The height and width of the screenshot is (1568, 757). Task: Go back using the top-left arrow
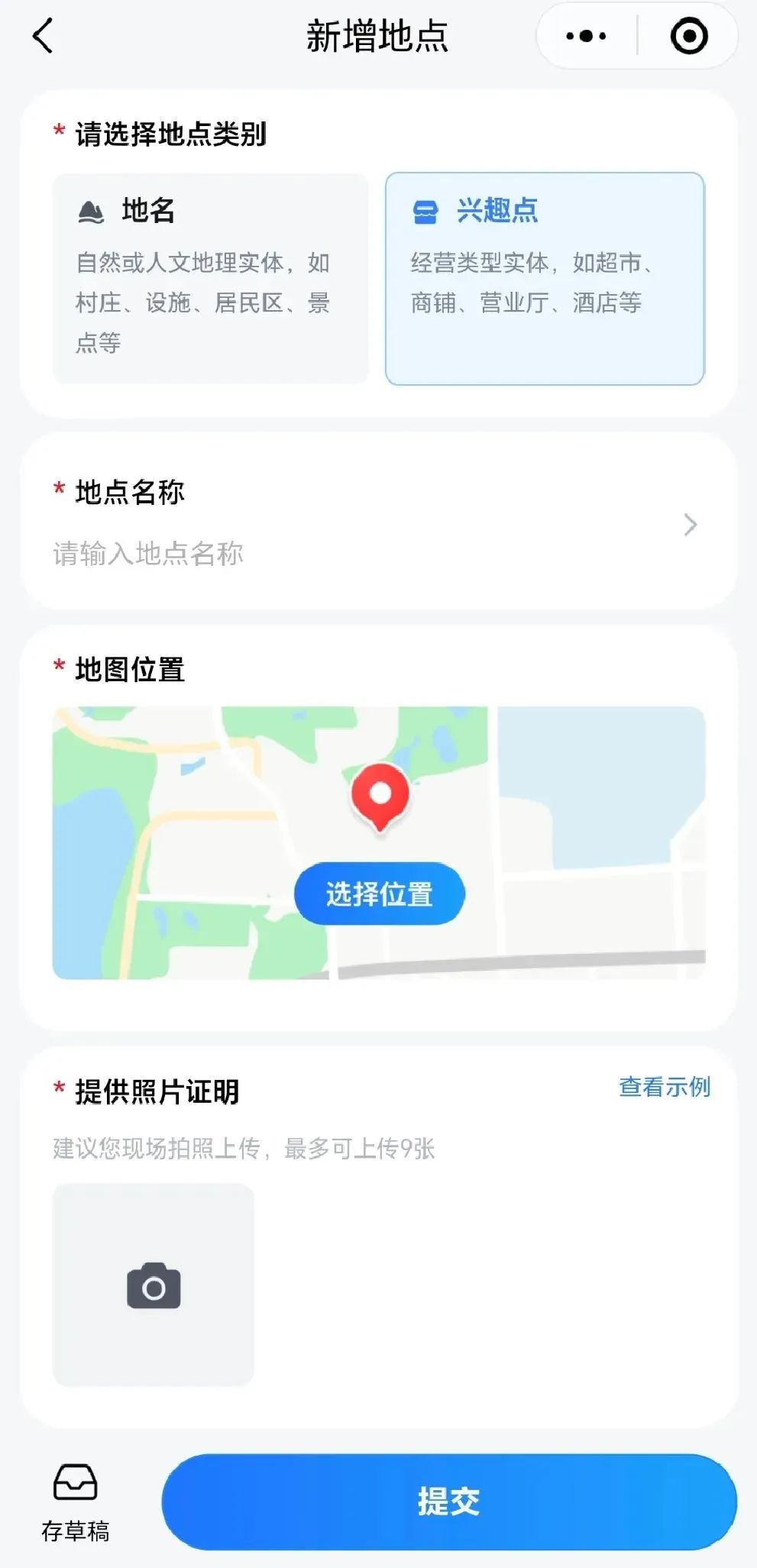[43, 36]
